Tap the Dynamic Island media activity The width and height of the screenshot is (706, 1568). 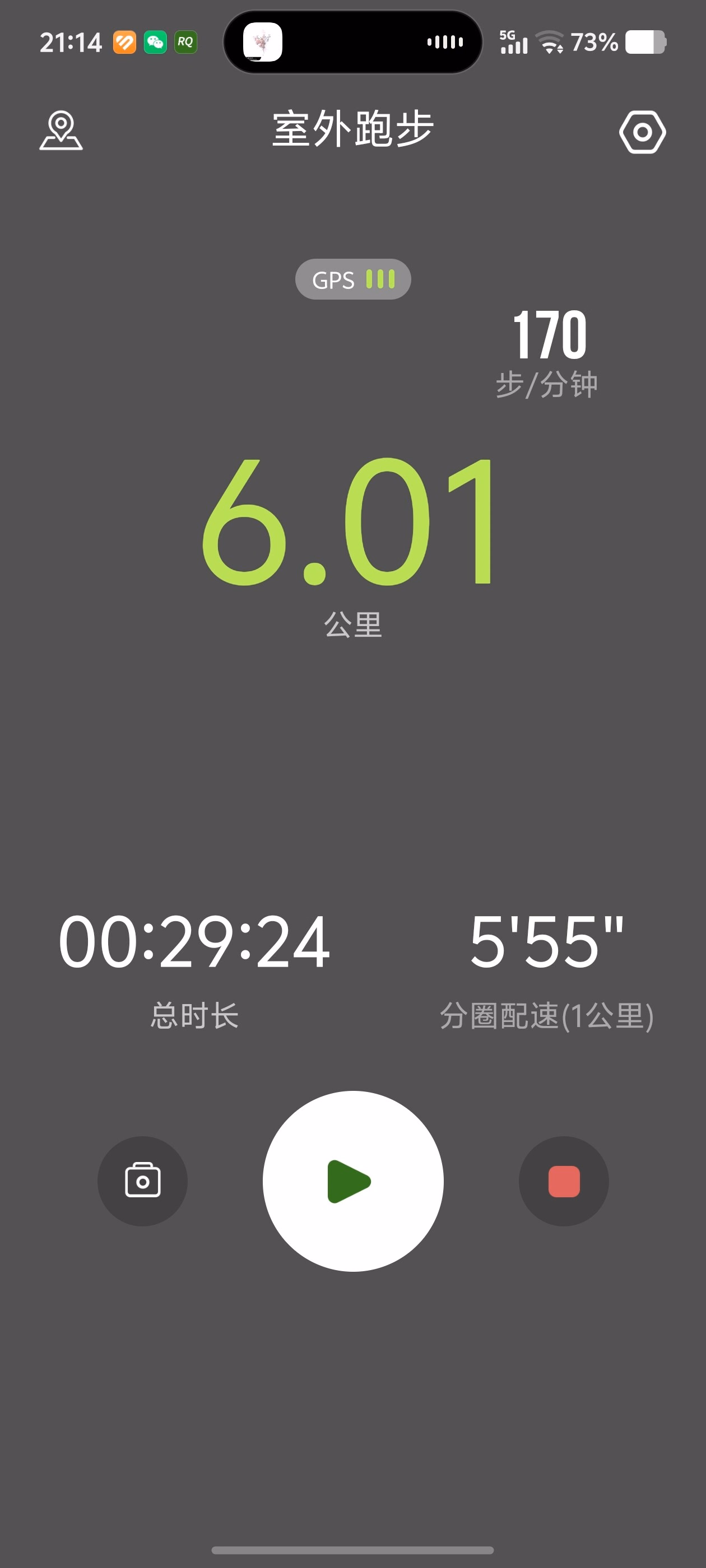click(x=352, y=42)
